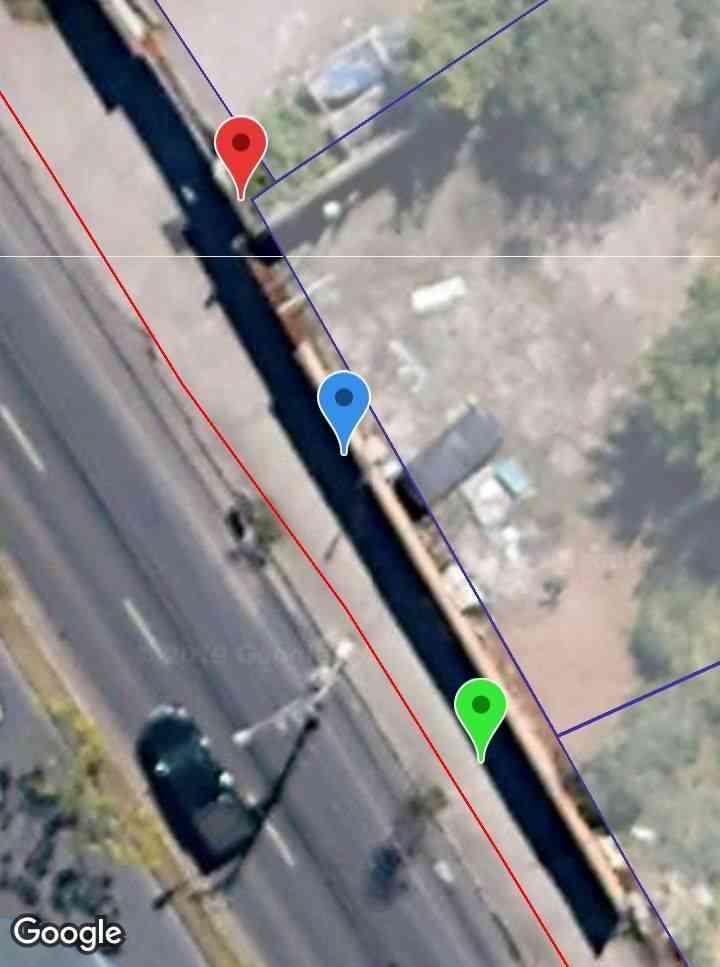Open the green map marker

[481, 710]
